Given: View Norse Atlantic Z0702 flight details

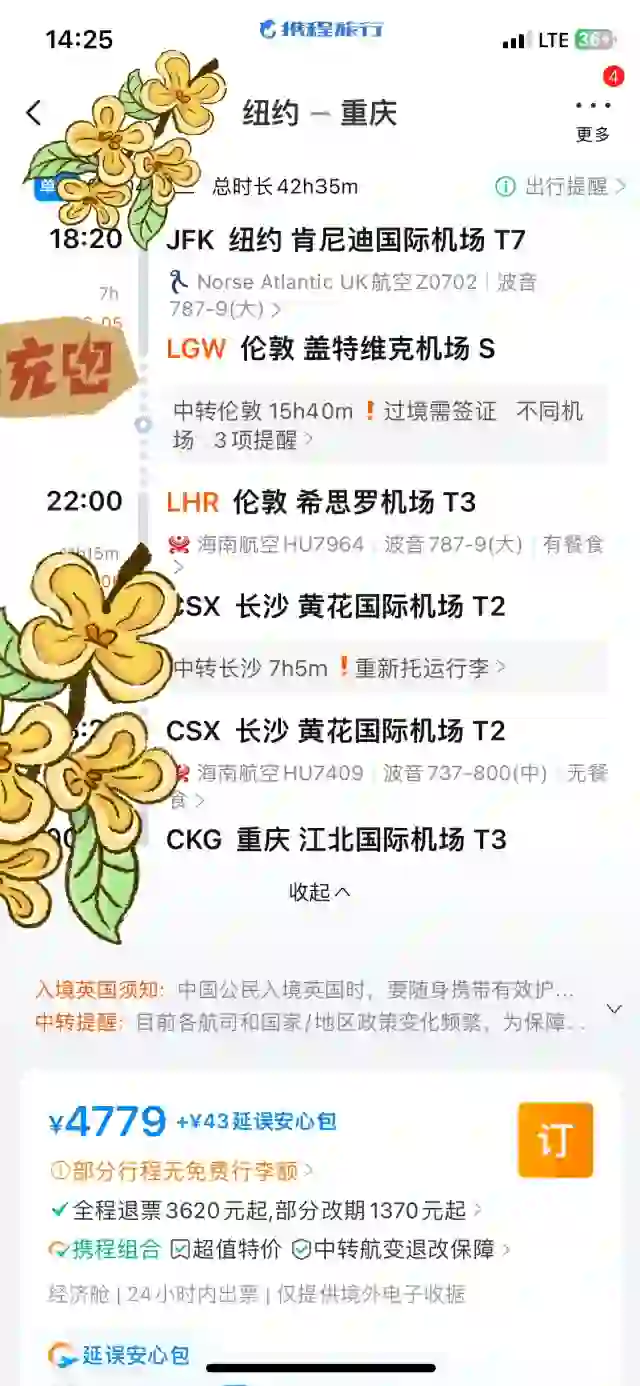Looking at the screenshot, I should pyautogui.click(x=355, y=295).
